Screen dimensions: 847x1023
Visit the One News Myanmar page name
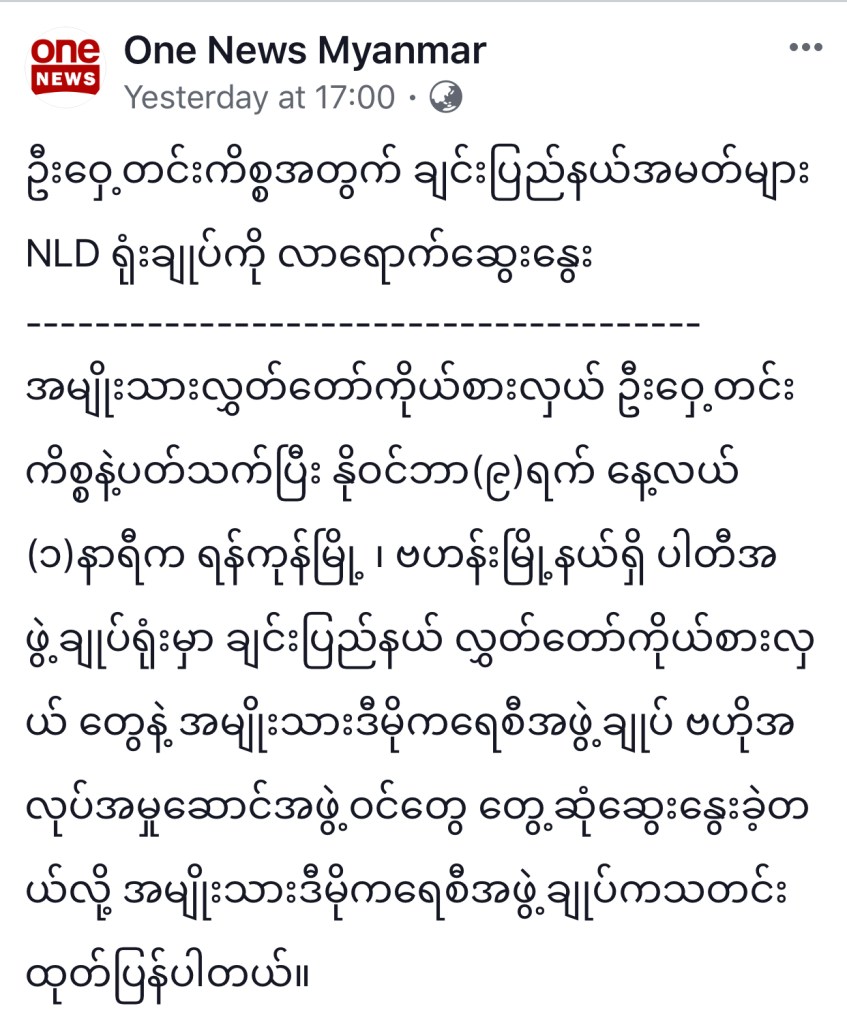click(x=304, y=50)
